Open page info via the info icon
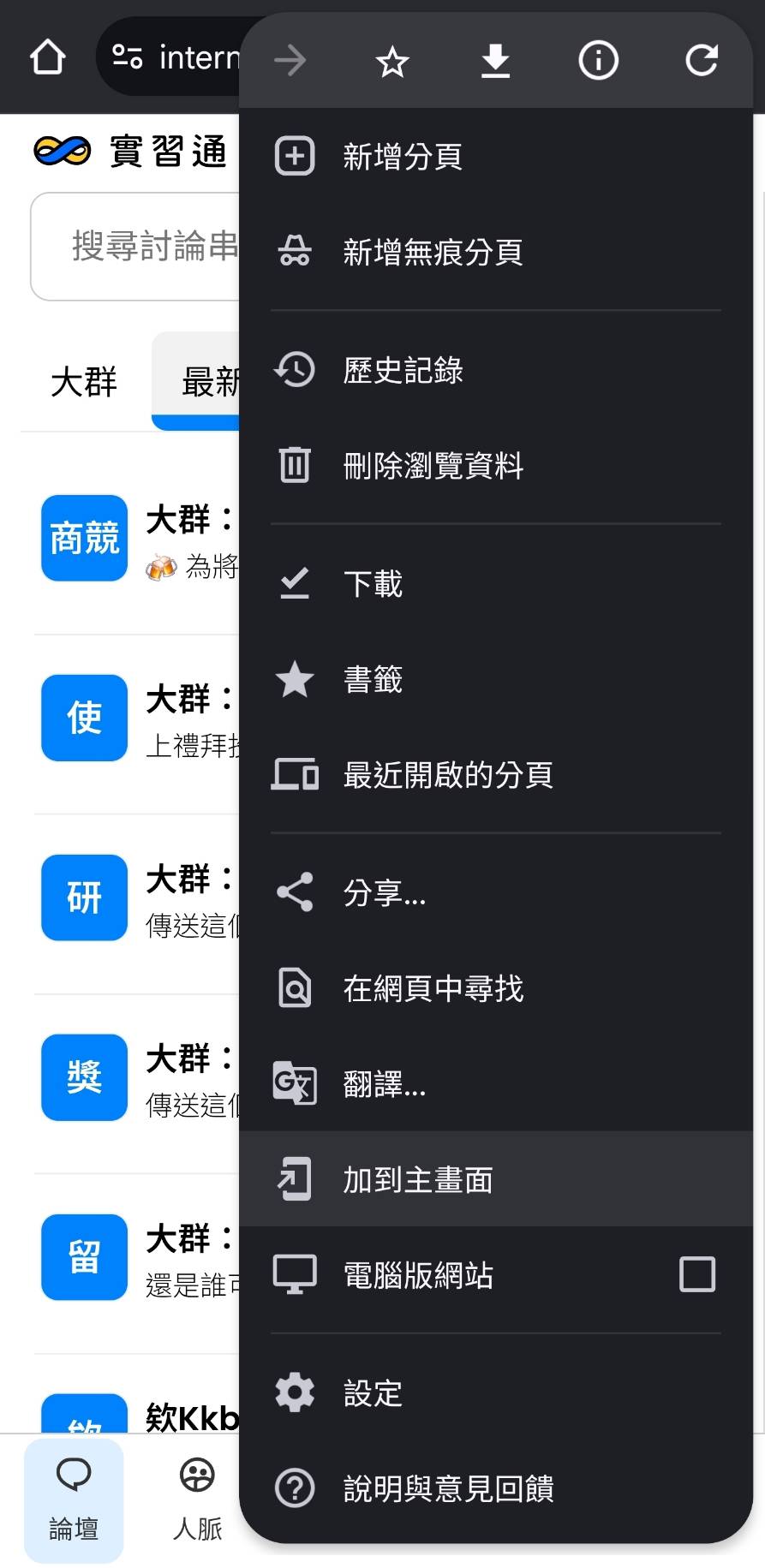 point(598,60)
